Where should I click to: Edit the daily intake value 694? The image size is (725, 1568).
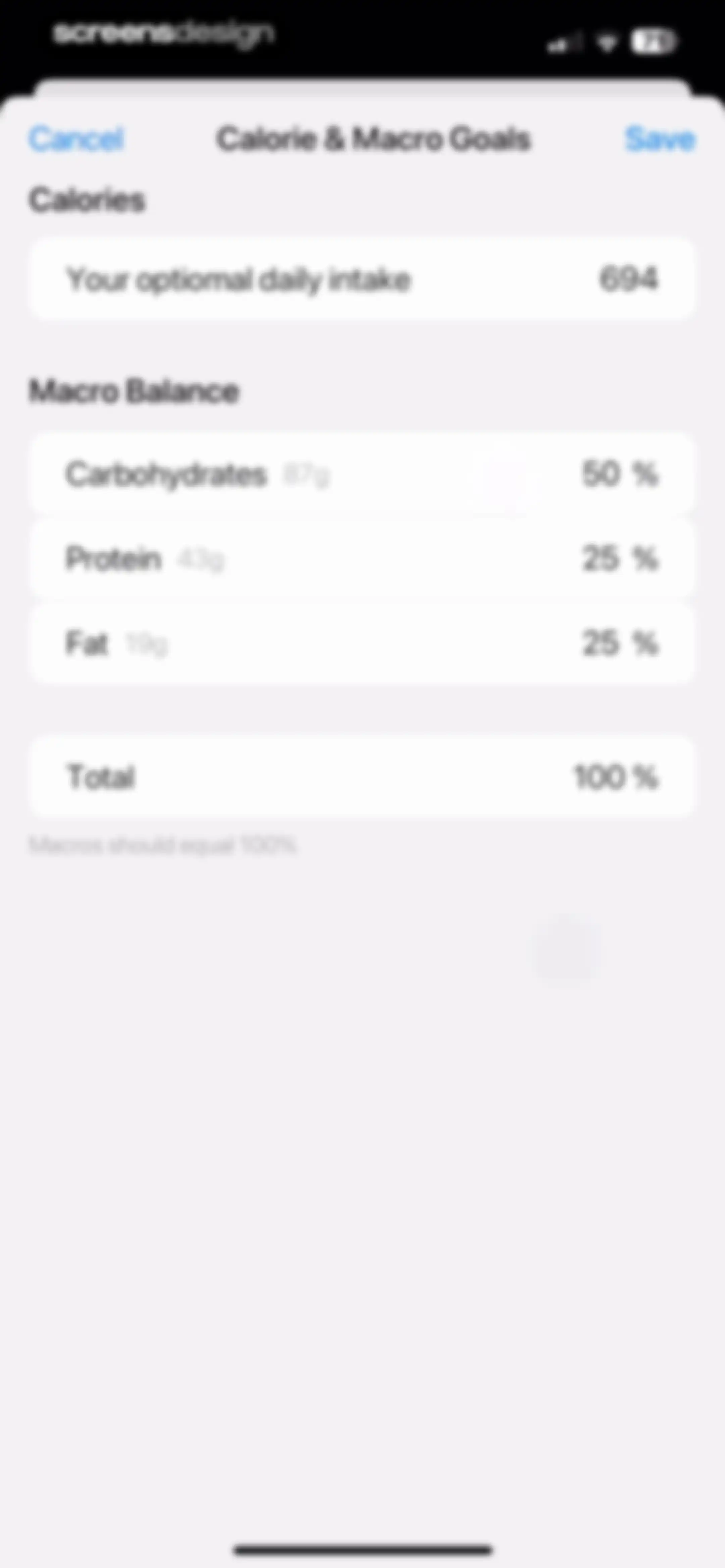click(628, 279)
